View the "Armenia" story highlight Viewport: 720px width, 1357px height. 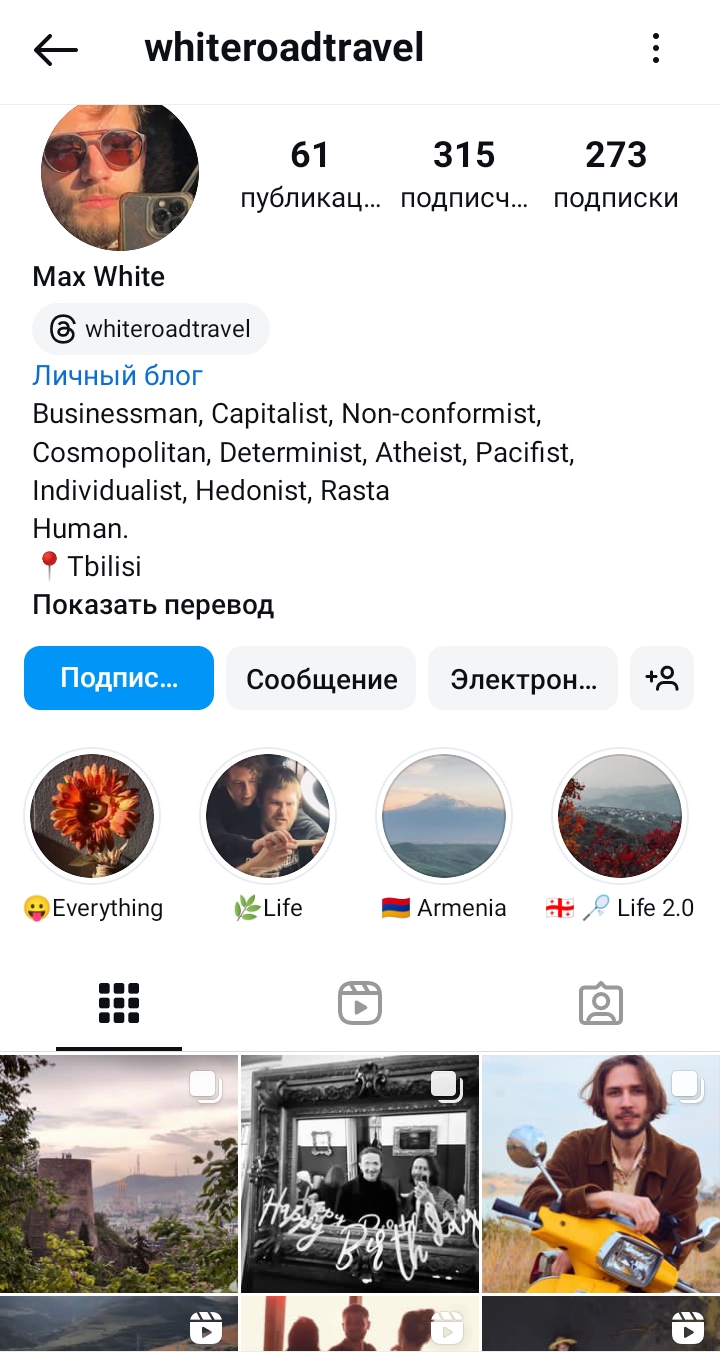pyautogui.click(x=444, y=816)
